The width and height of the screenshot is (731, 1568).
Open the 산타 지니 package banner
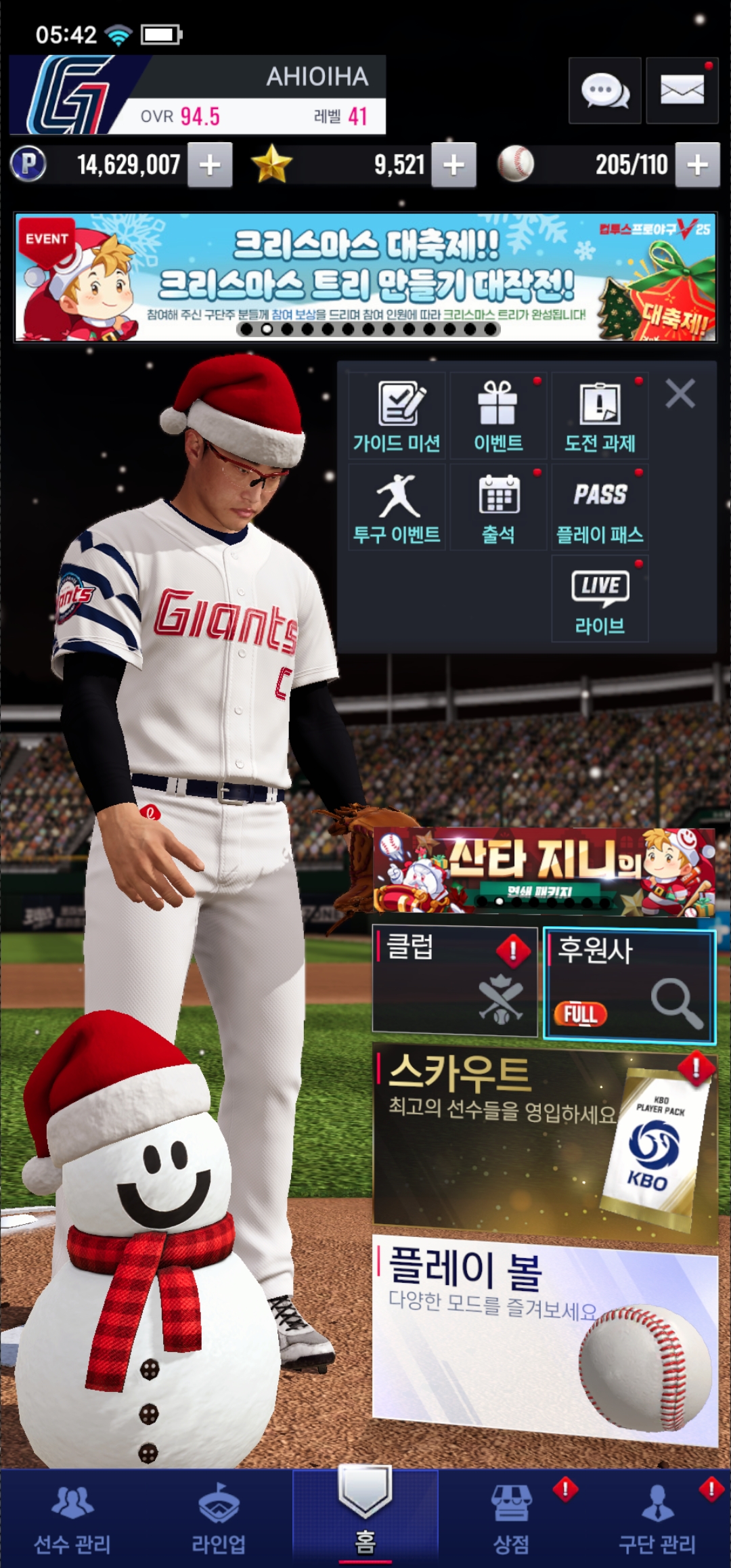tap(544, 871)
